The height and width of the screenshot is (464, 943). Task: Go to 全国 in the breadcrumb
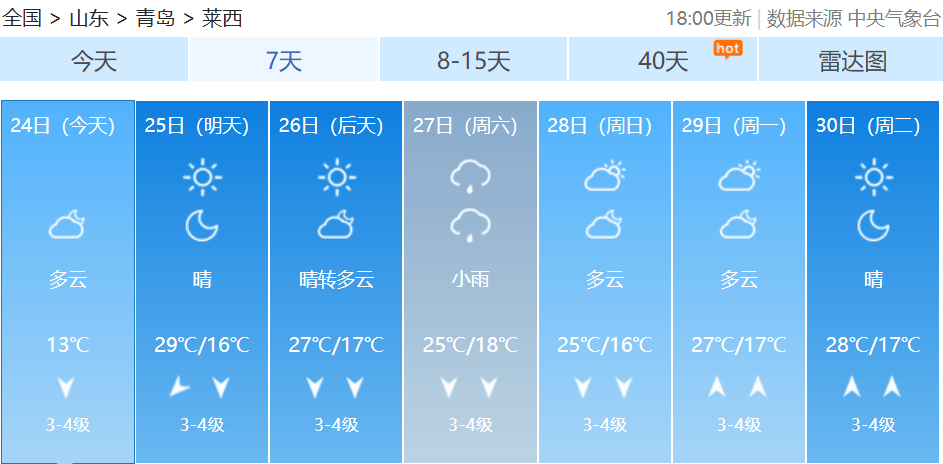tap(21, 18)
